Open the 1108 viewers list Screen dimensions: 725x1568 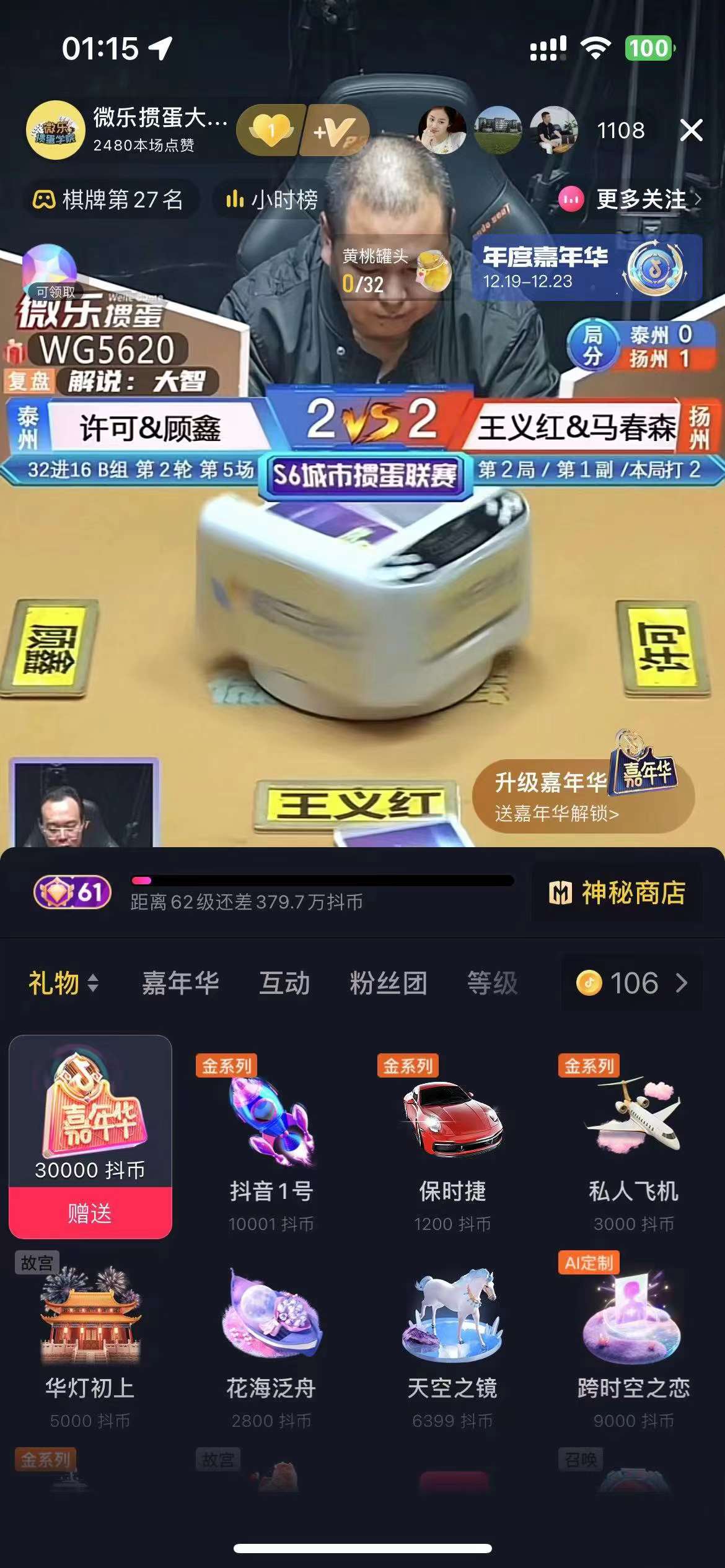[x=620, y=131]
